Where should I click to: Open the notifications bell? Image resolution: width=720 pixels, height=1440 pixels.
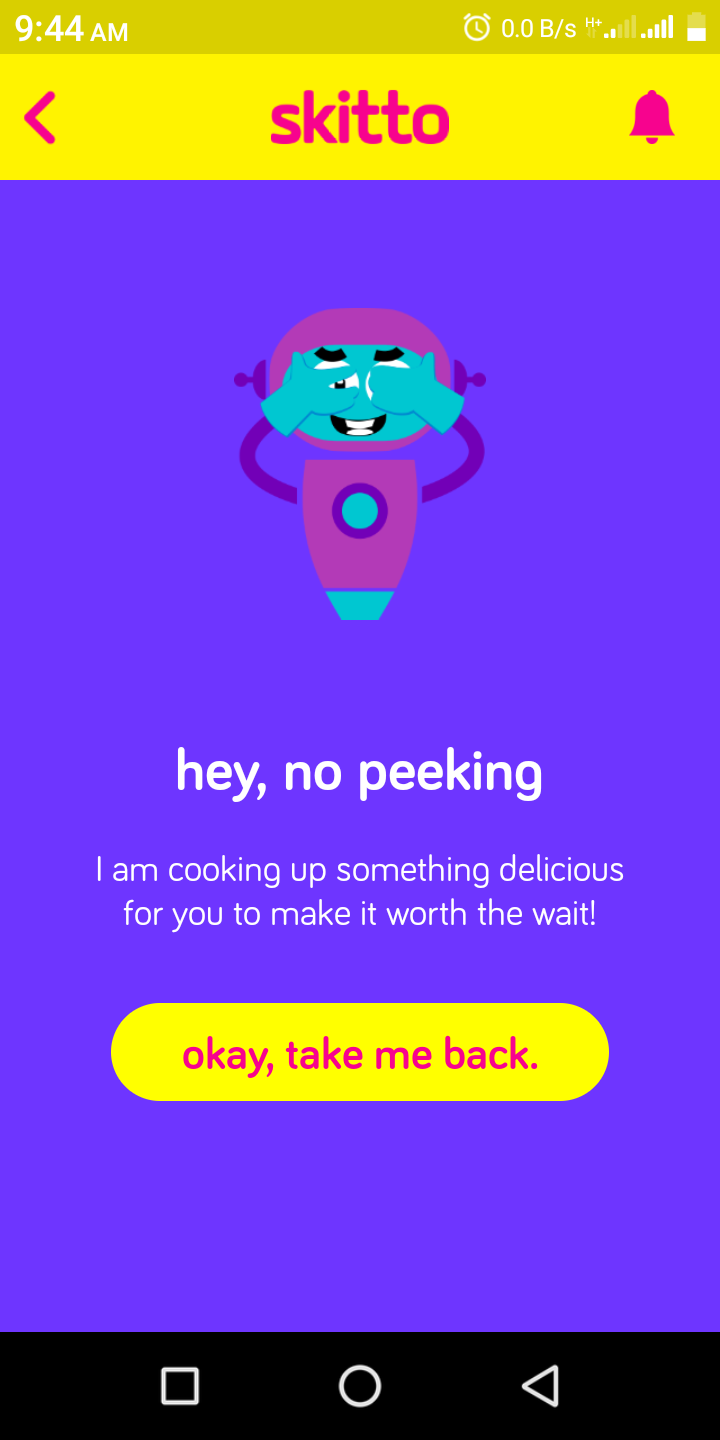click(x=652, y=117)
